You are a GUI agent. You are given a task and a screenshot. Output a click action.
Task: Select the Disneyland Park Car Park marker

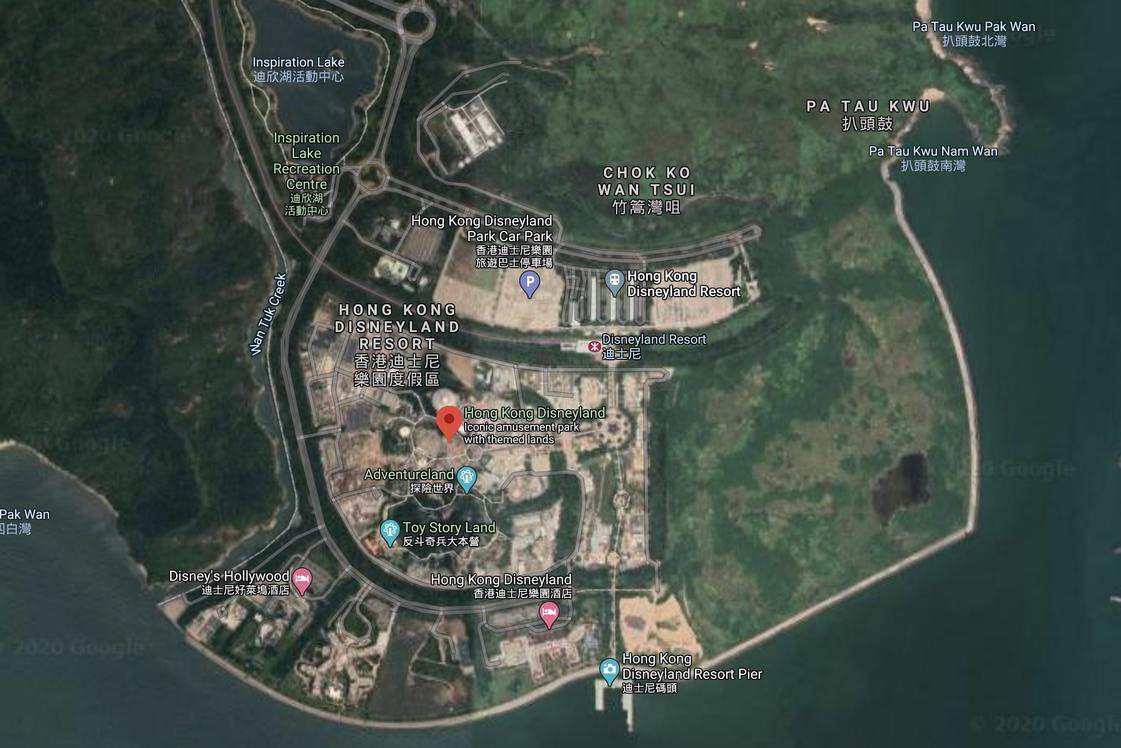529,284
